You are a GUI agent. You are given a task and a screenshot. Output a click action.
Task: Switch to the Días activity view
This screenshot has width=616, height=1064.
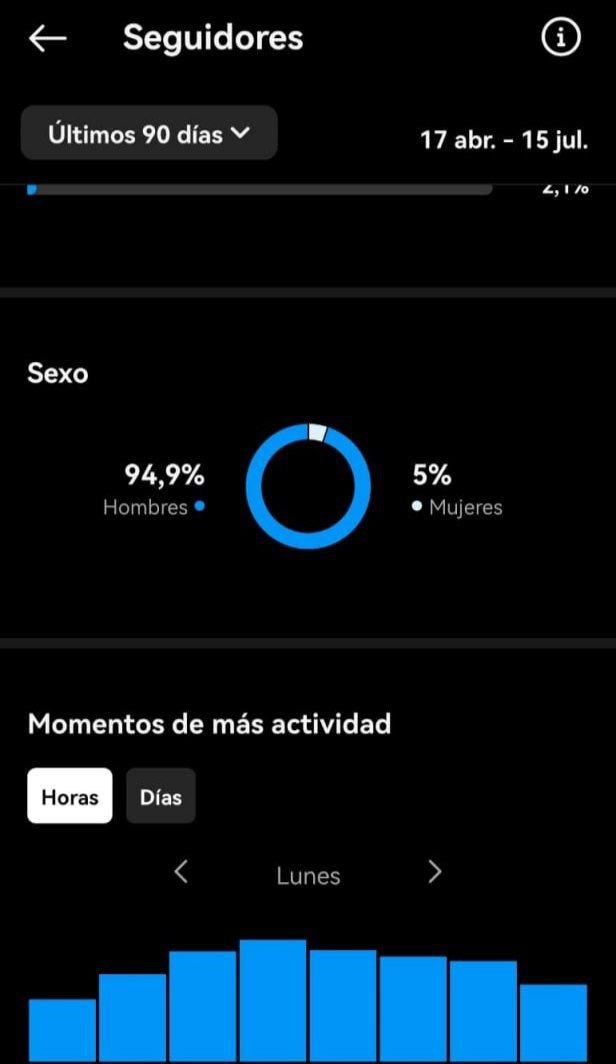coord(160,796)
